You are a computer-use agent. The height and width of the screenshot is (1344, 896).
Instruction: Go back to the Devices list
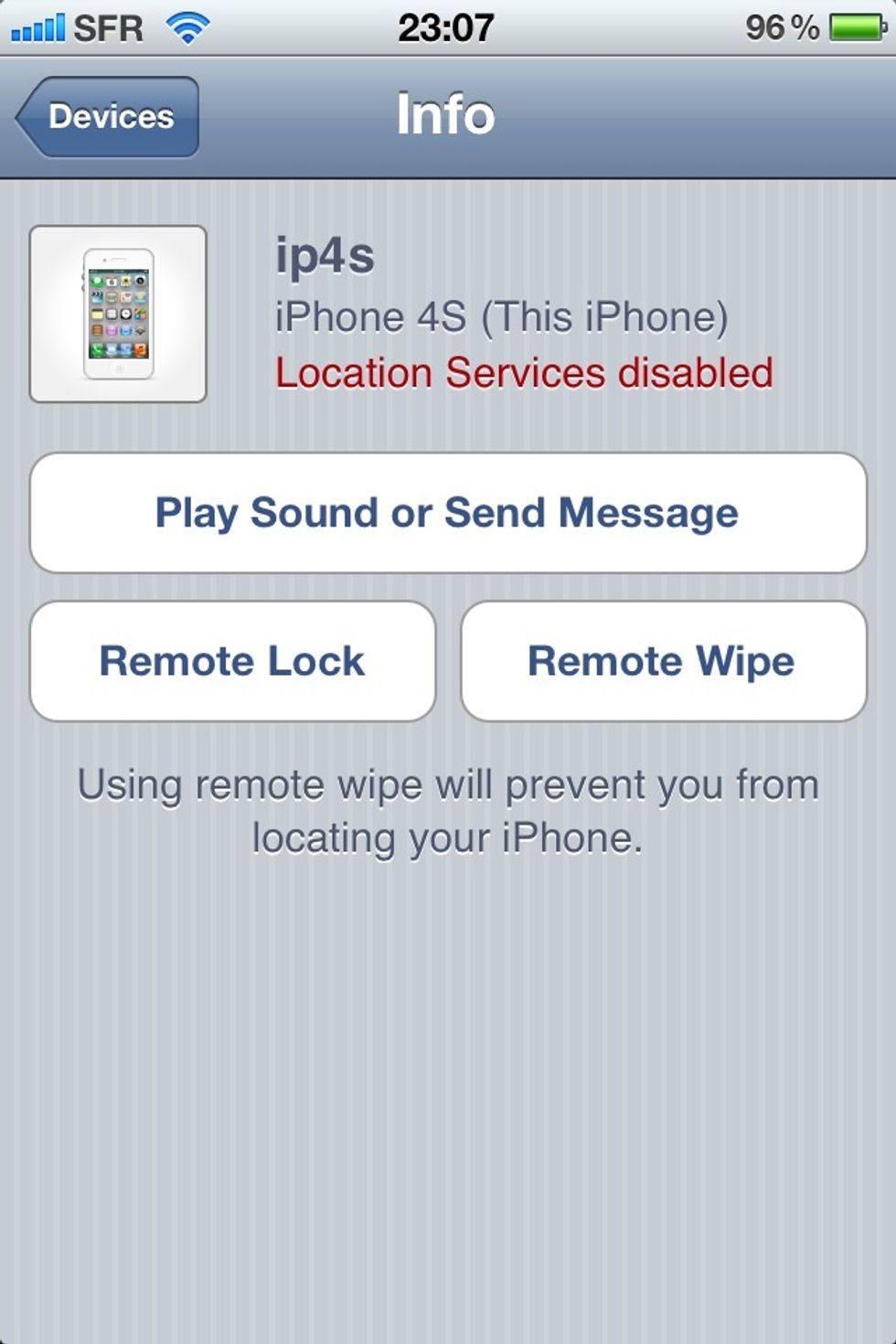108,117
